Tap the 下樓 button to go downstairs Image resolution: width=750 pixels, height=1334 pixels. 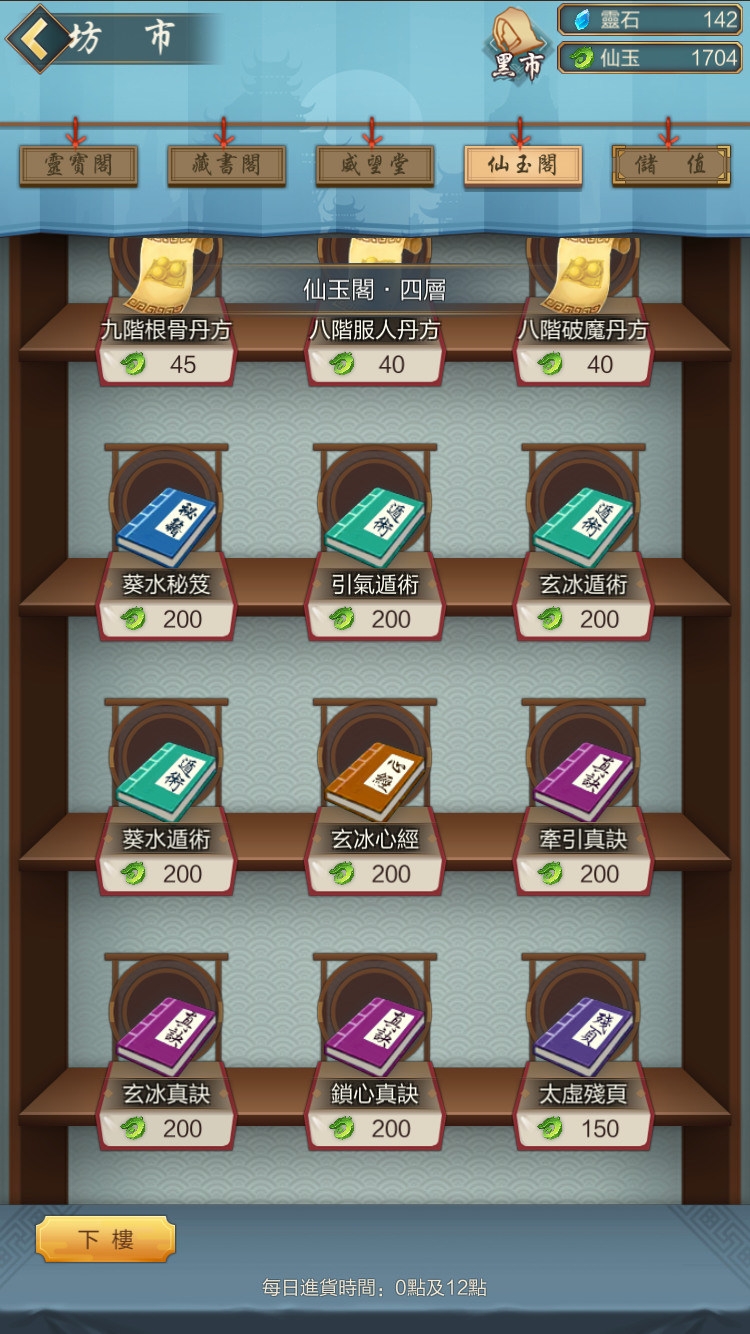point(105,1240)
